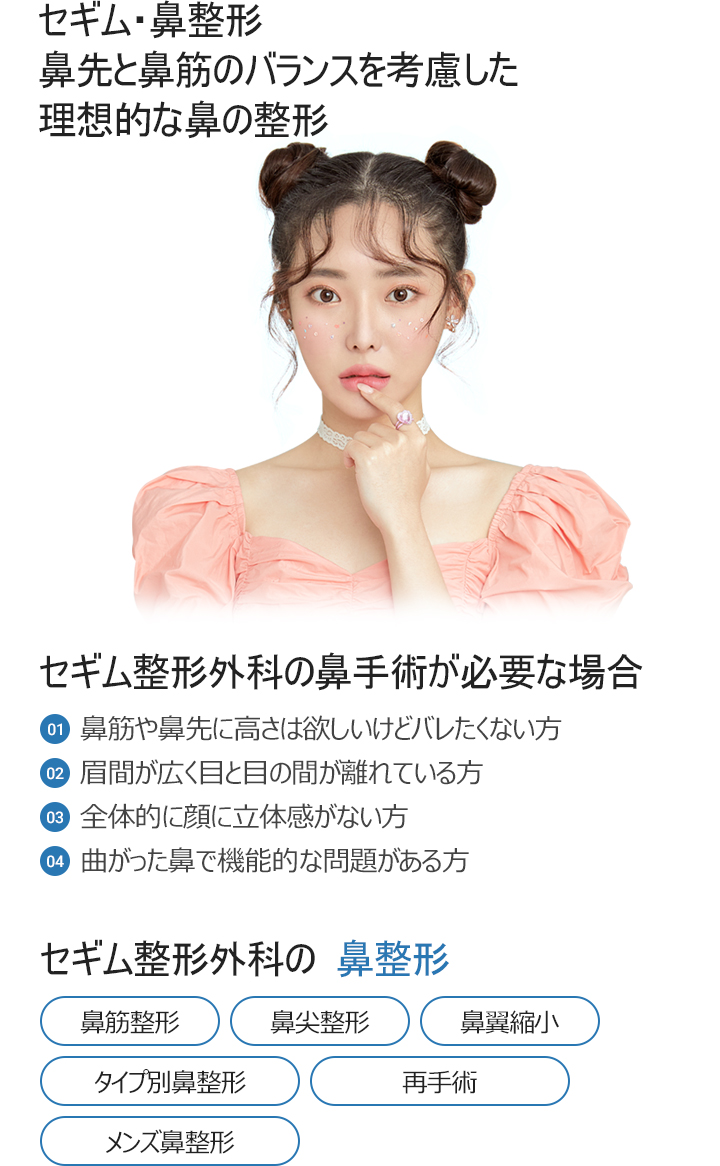Select the 鼻尖整形 chip
This screenshot has width=720, height=1166.
click(319, 1021)
